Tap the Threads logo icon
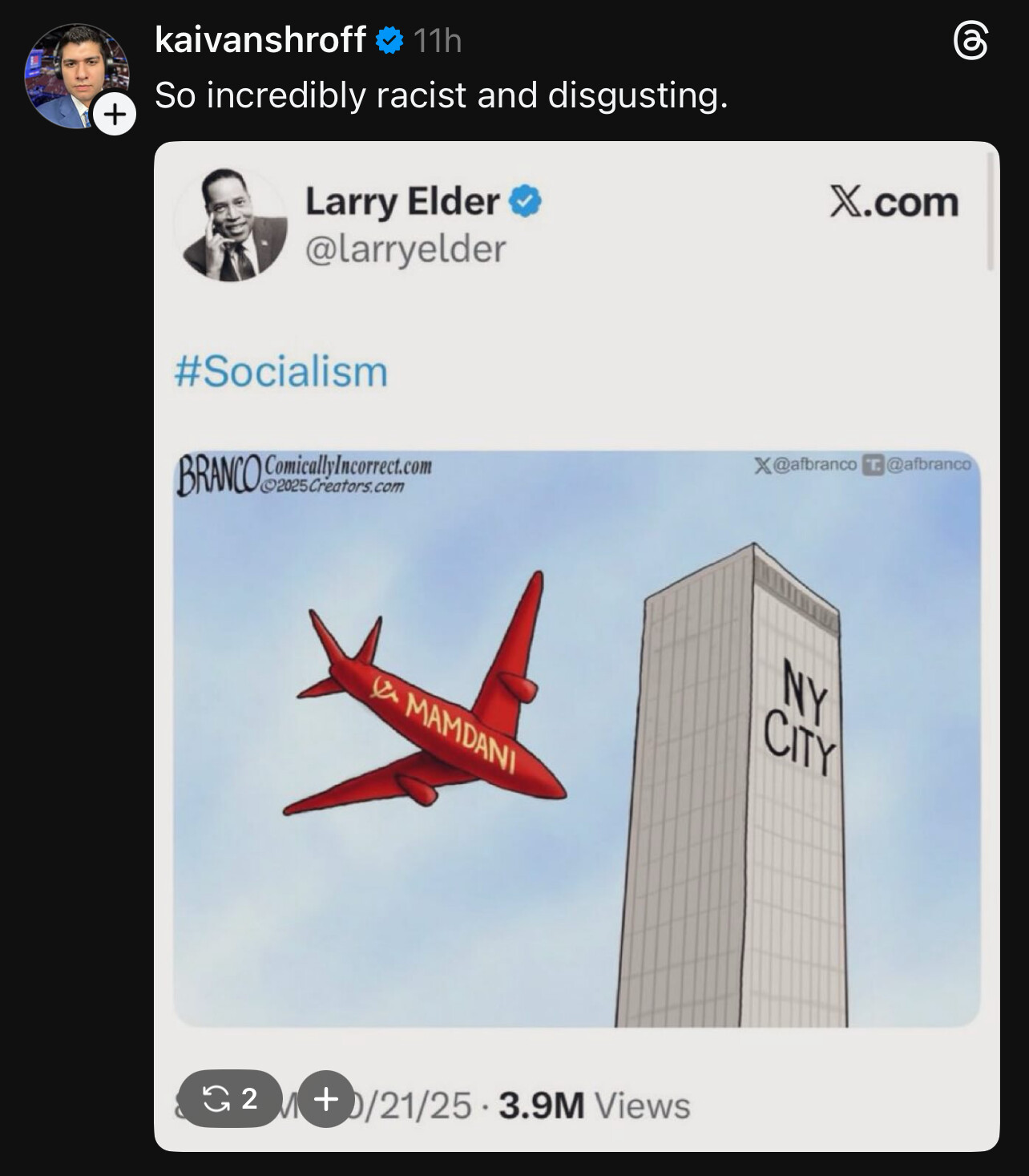Screen dimensions: 1029x1176 click(x=970, y=42)
